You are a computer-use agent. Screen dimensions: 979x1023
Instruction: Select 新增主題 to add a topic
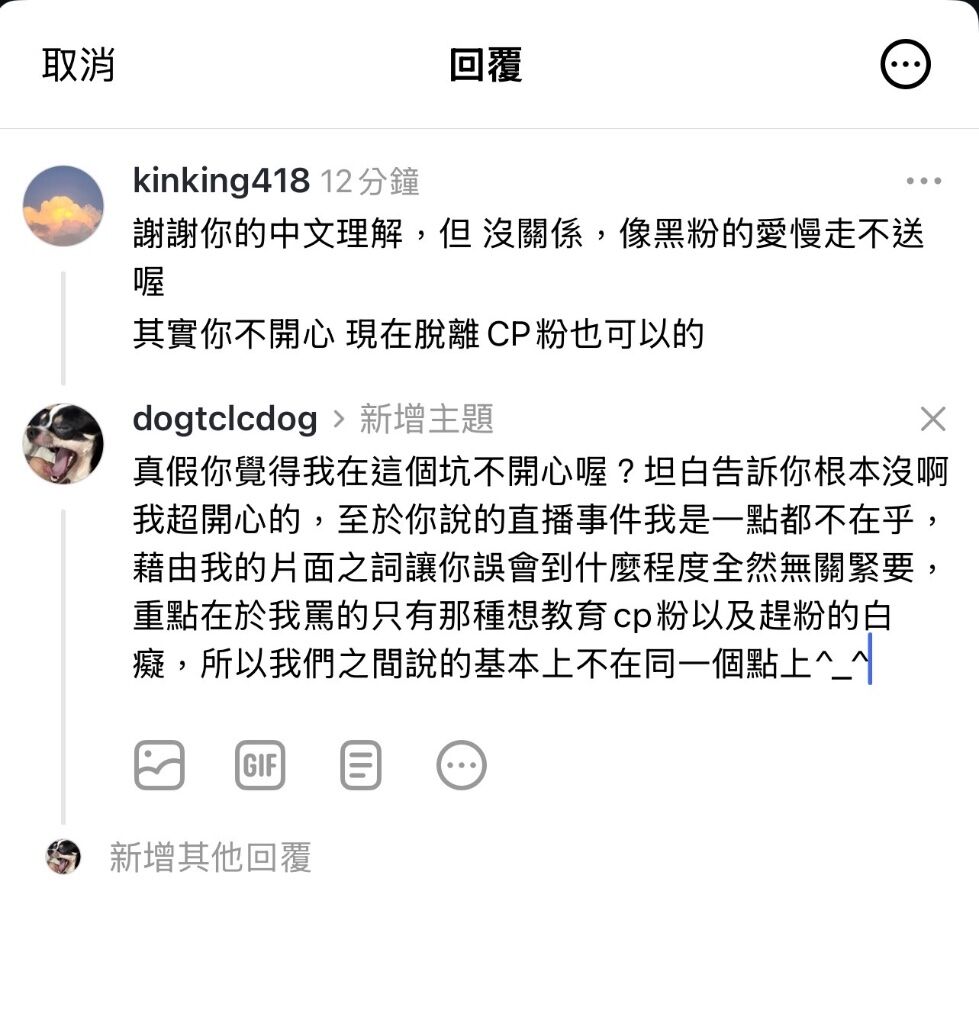tap(426, 419)
